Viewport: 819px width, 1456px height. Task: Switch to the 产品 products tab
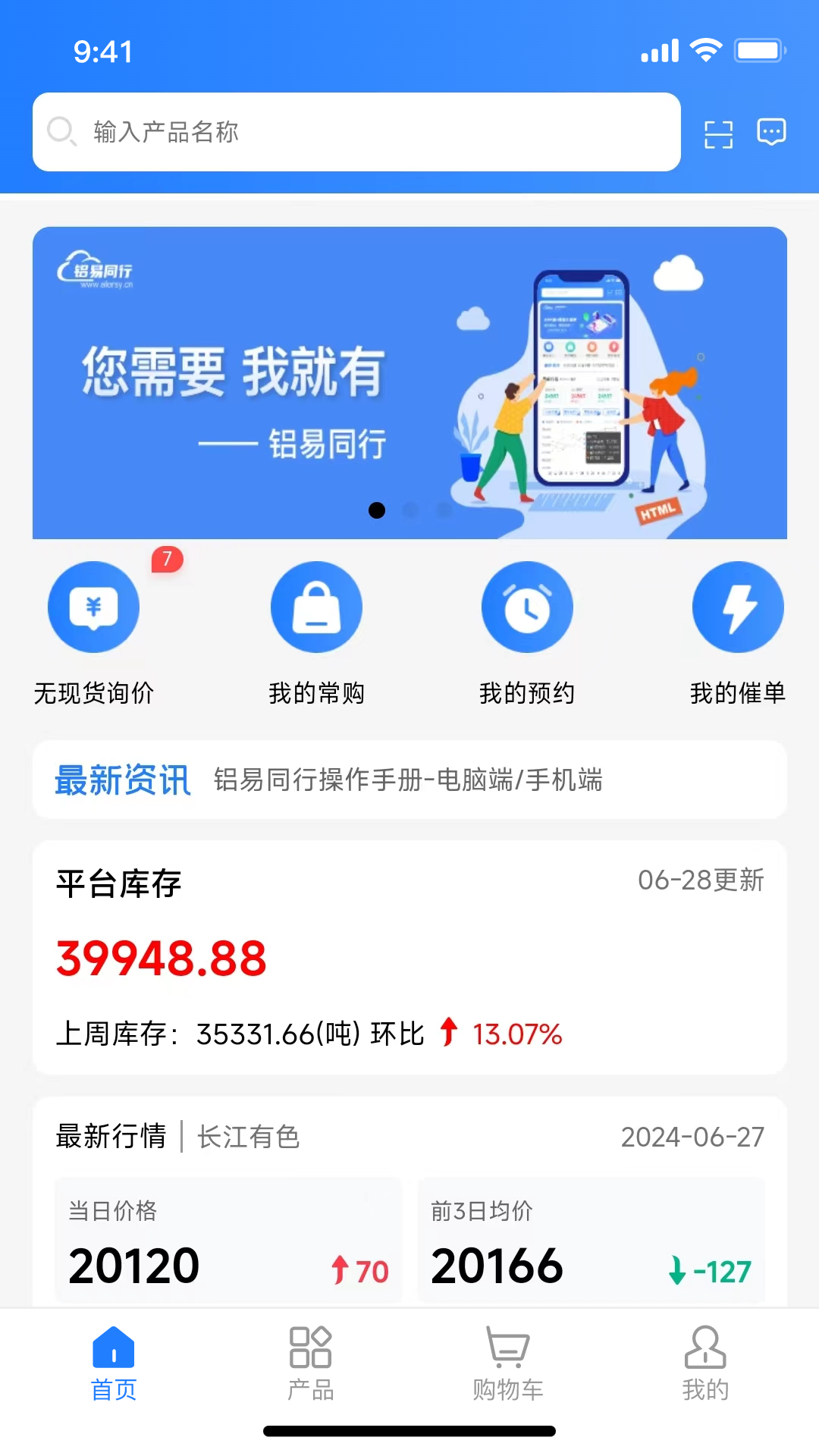pyautogui.click(x=311, y=1363)
